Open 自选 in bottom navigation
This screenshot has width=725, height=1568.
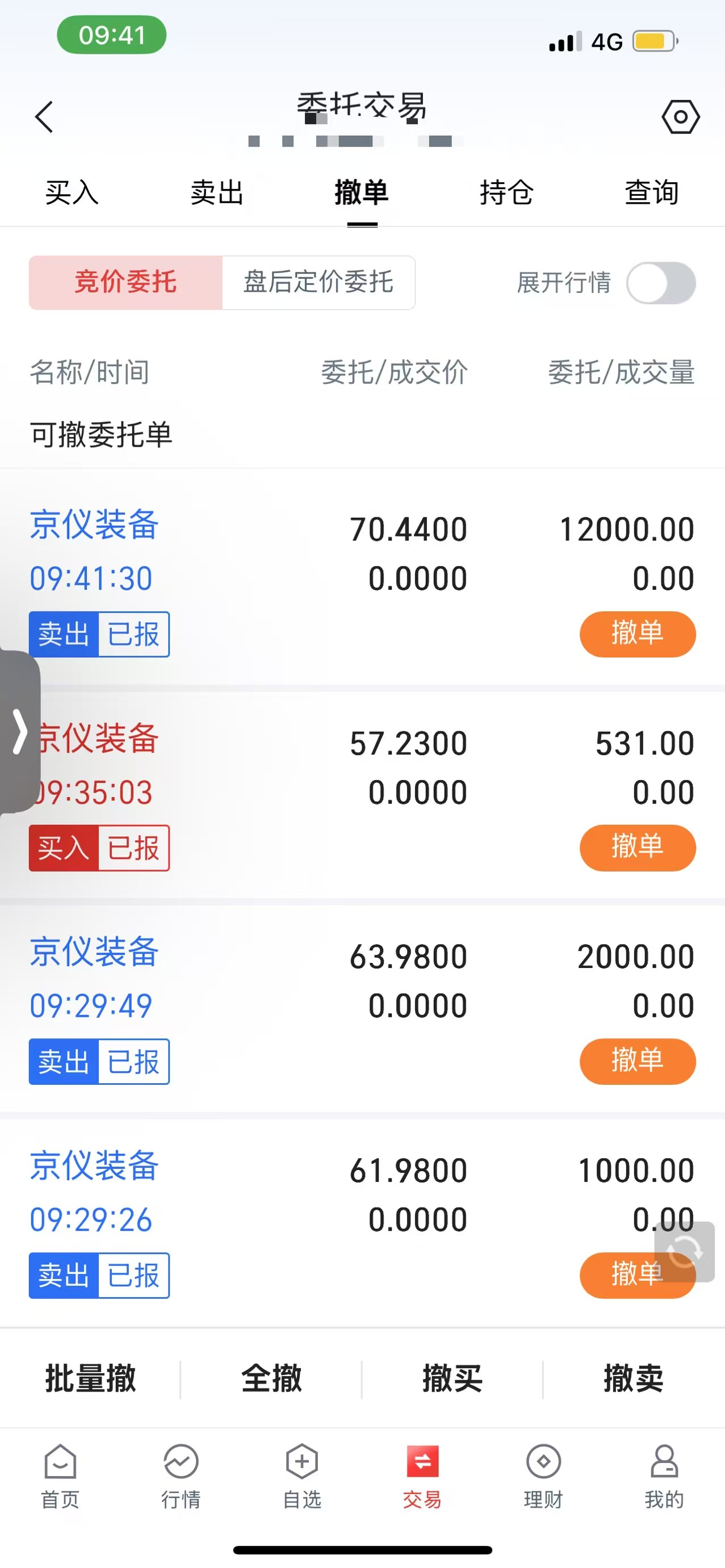(x=302, y=1476)
